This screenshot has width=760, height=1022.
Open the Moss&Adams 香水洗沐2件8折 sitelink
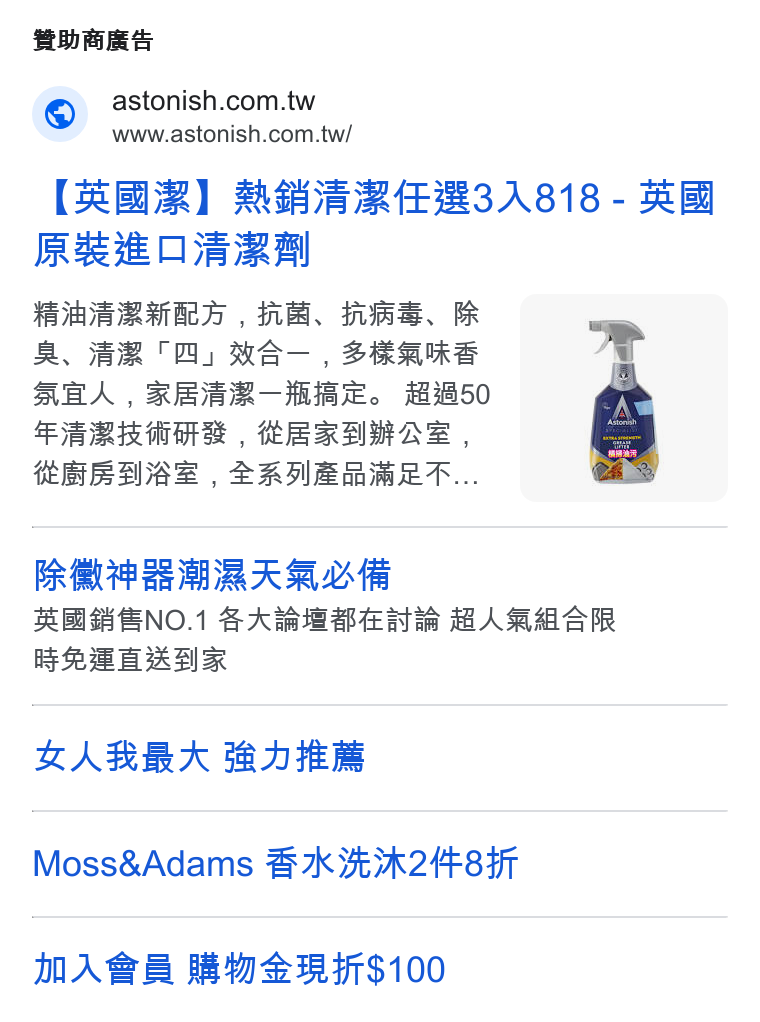(276, 864)
